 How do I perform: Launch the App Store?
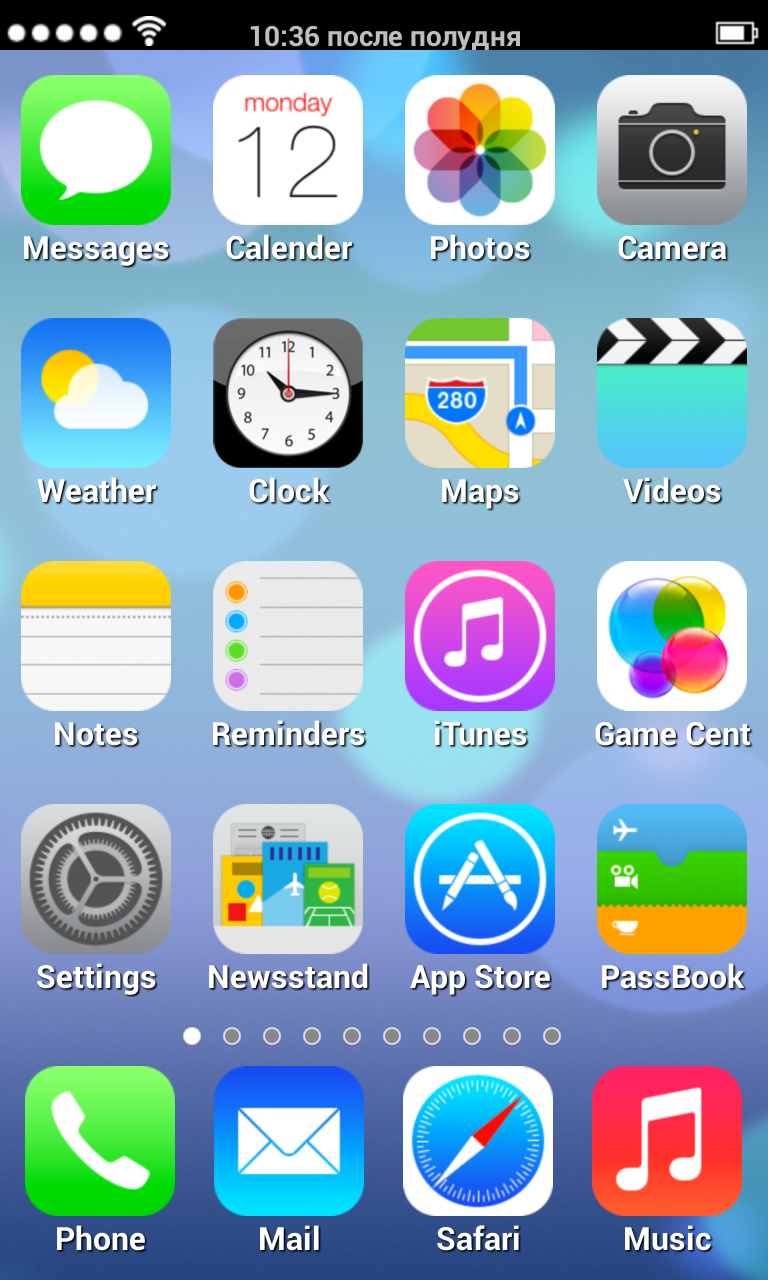click(x=480, y=879)
